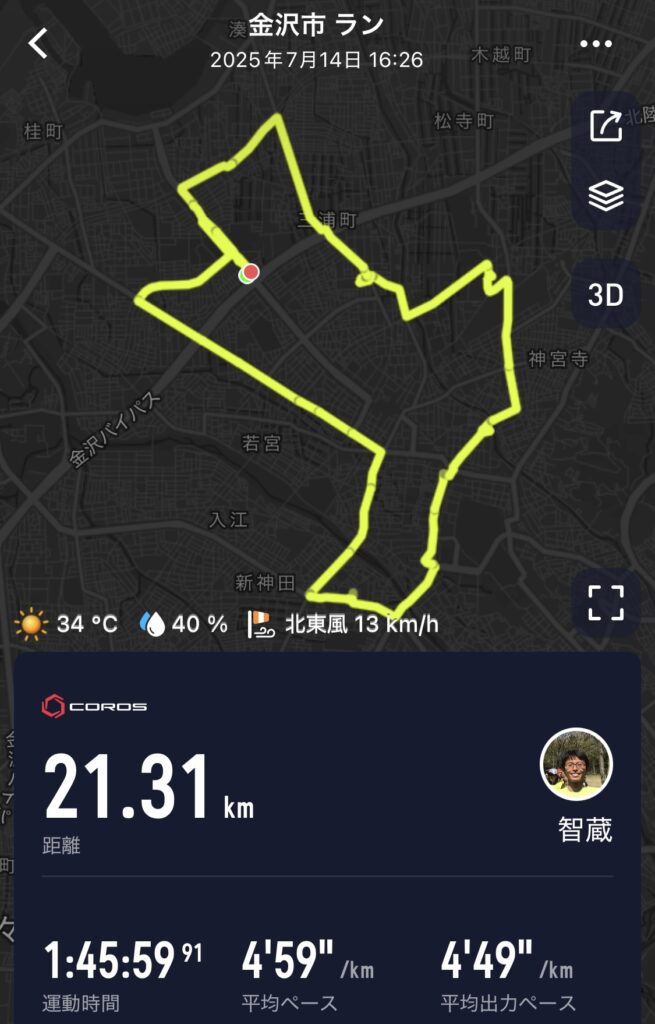Open 智蔵's profile avatar
Viewport: 655px width, 1024px height.
[576, 765]
